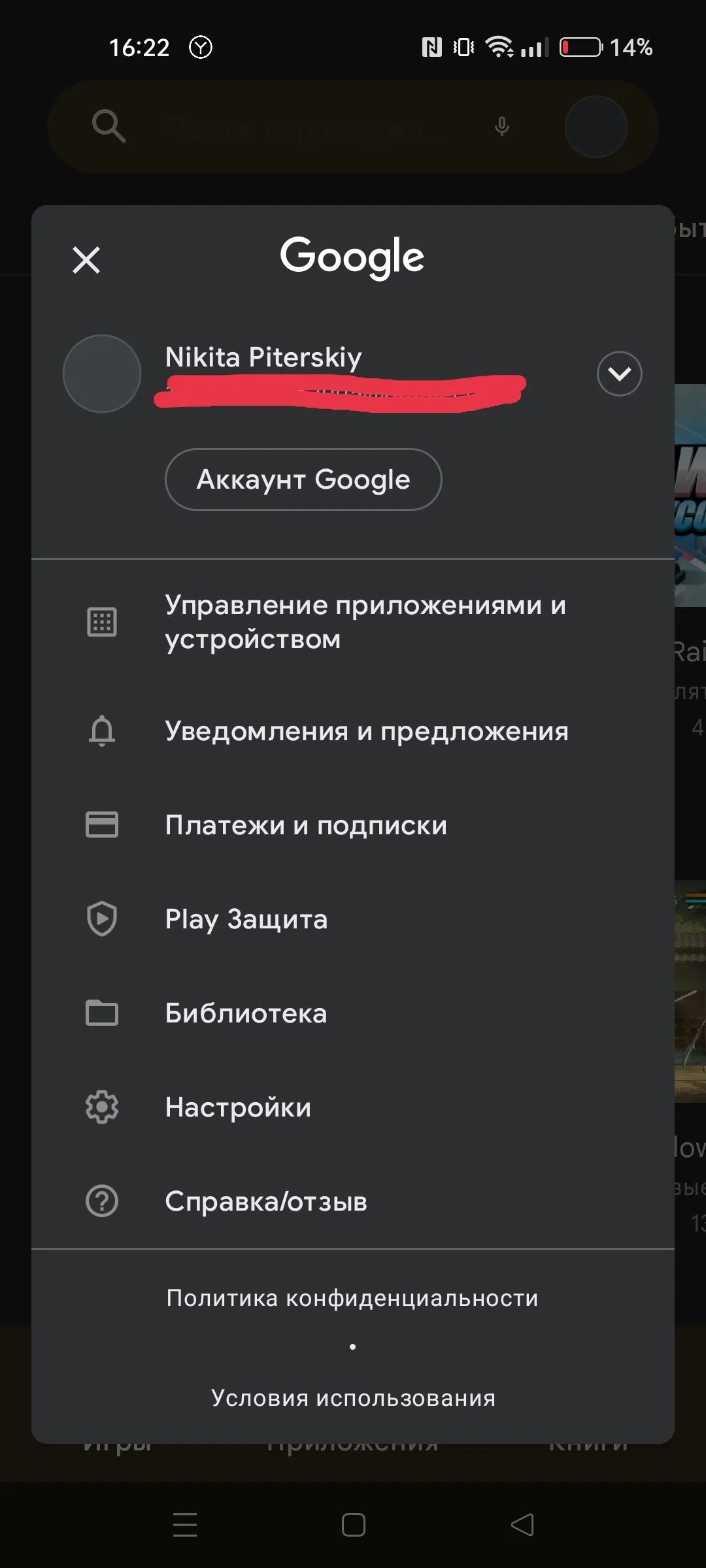The image size is (706, 1568).
Task: Go to Платежи и подписки
Action: (x=353, y=825)
